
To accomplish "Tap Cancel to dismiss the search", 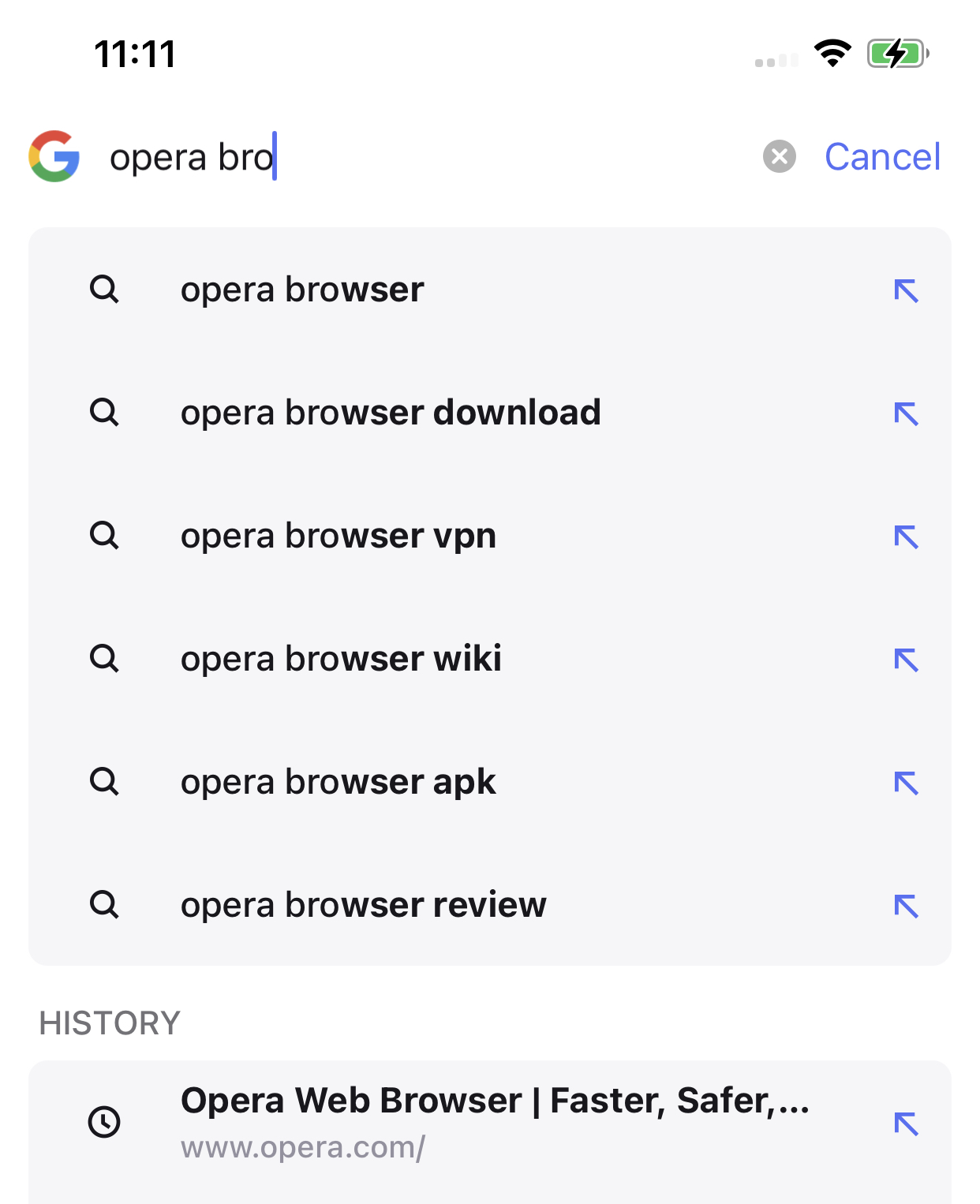I will click(x=882, y=155).
